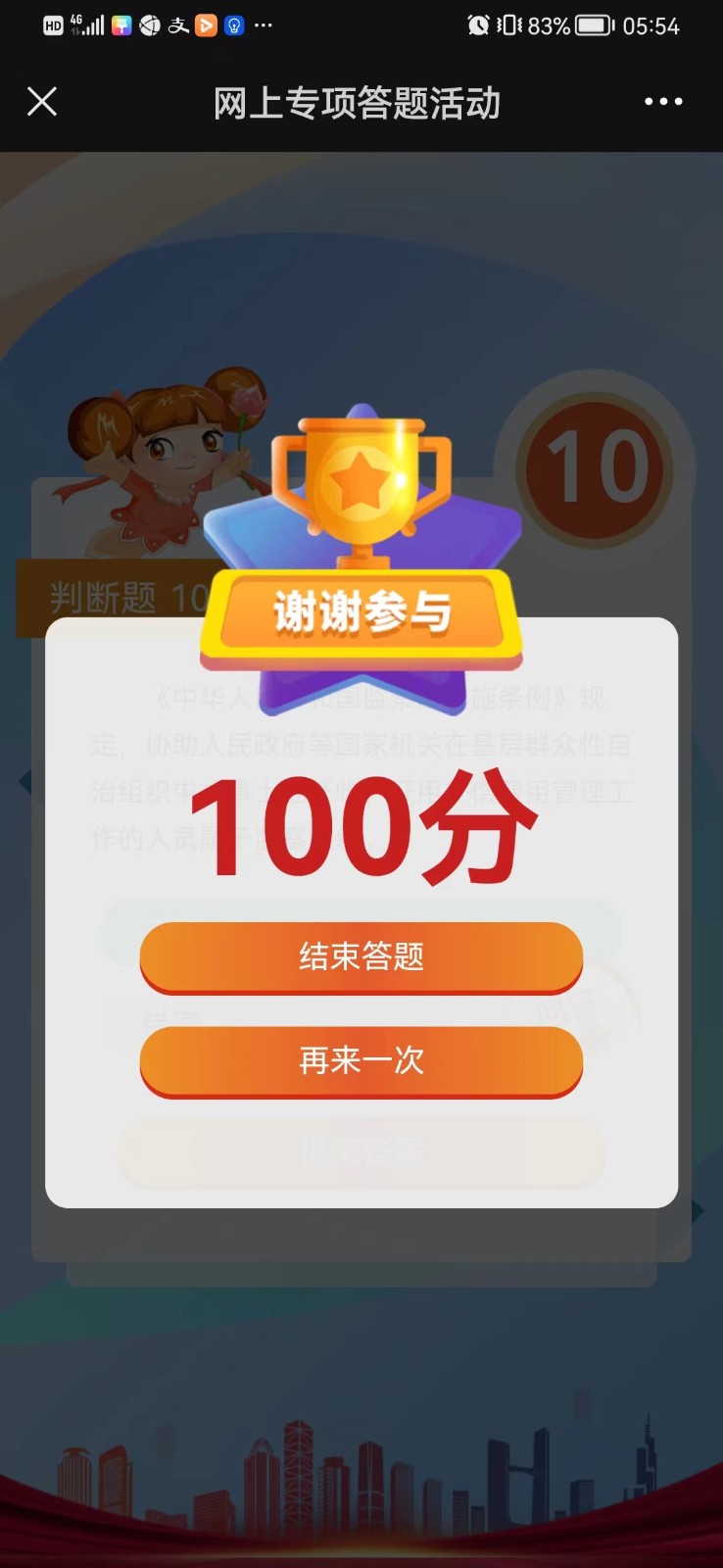Viewport: 723px width, 1568px height.
Task: Open the three-dot overflow menu
Action: tap(663, 101)
